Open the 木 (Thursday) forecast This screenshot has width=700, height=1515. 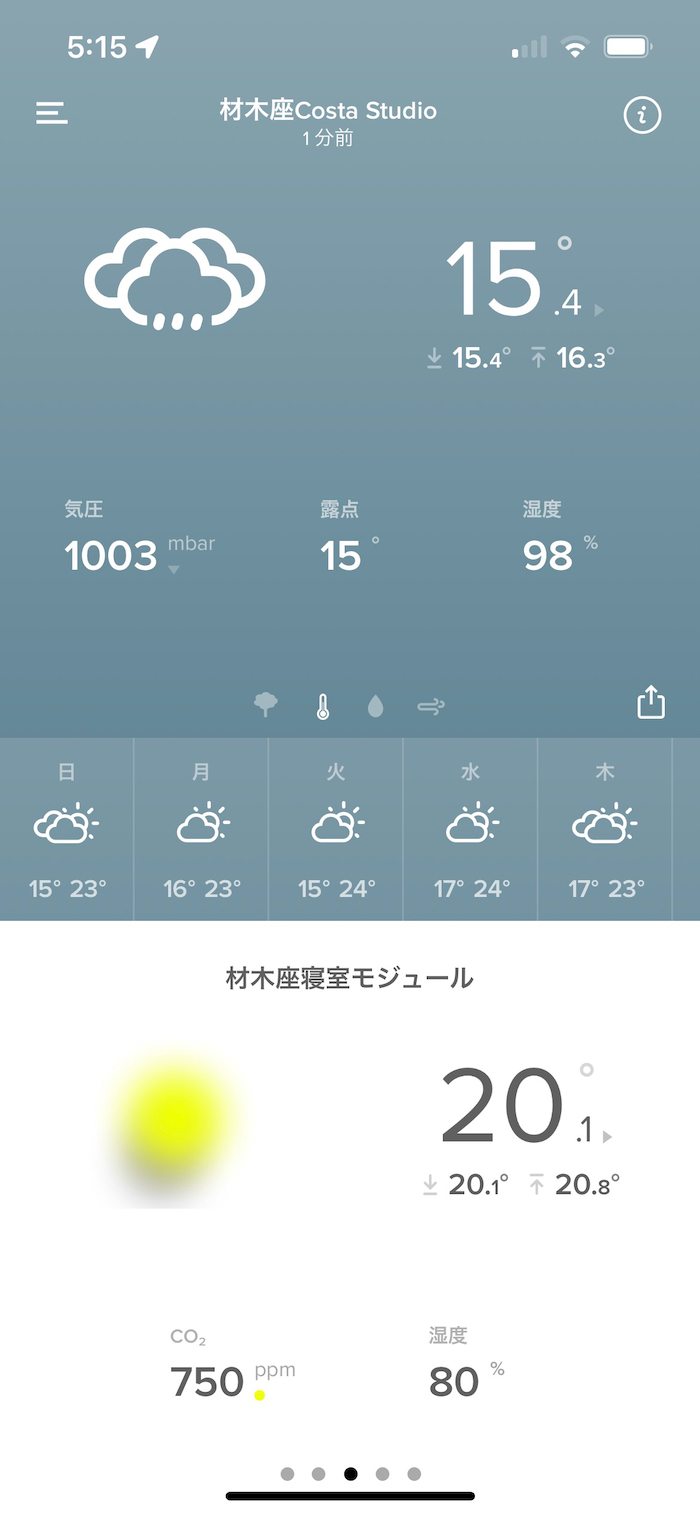tap(605, 829)
